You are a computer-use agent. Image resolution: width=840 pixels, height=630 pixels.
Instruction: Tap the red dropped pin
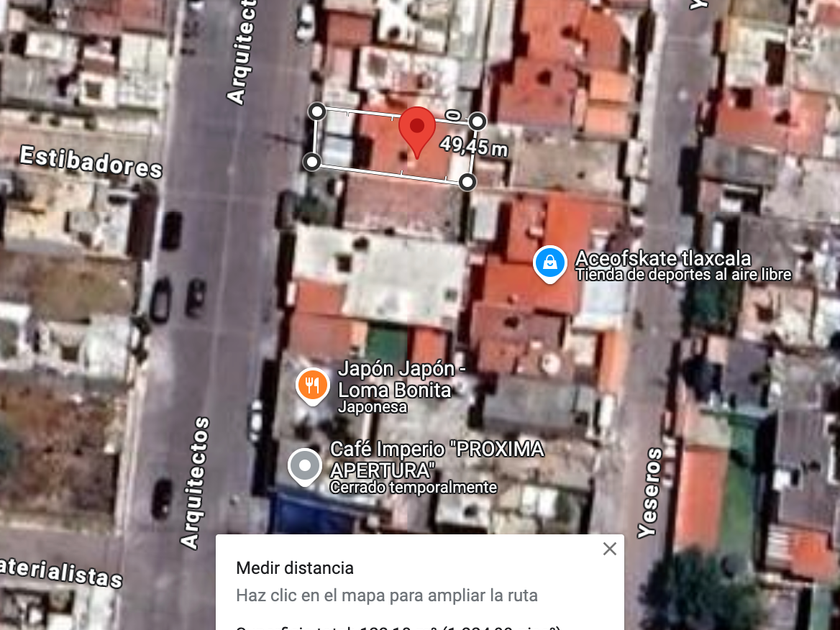(417, 131)
